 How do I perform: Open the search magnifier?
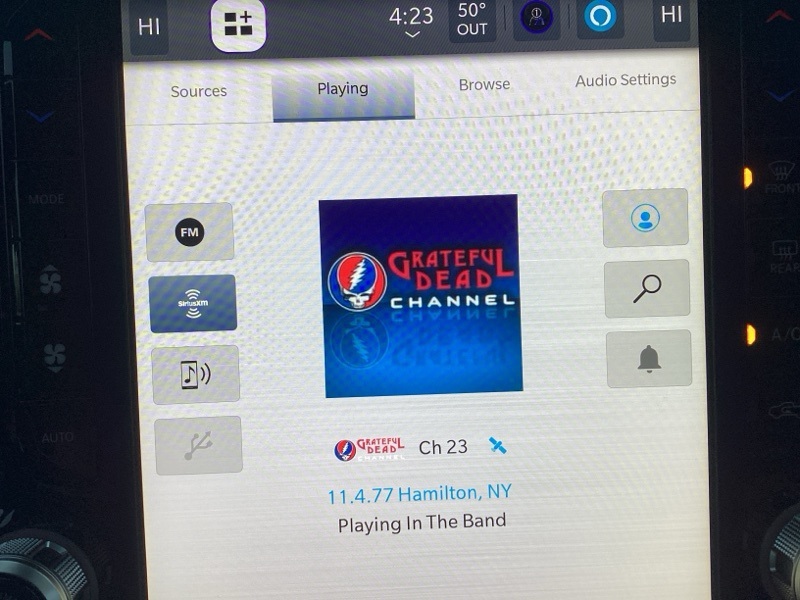[x=647, y=289]
